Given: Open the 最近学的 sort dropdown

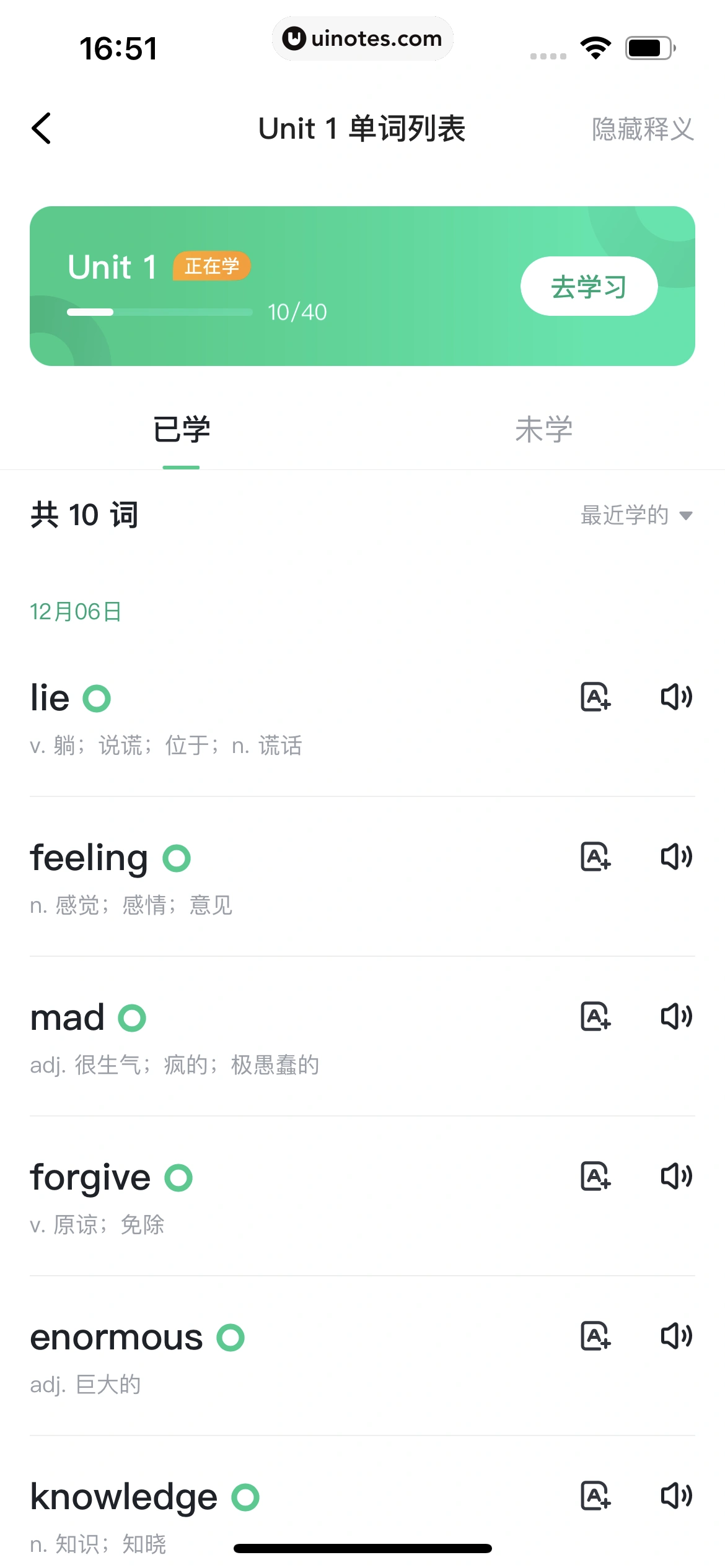Looking at the screenshot, I should [x=624, y=515].
